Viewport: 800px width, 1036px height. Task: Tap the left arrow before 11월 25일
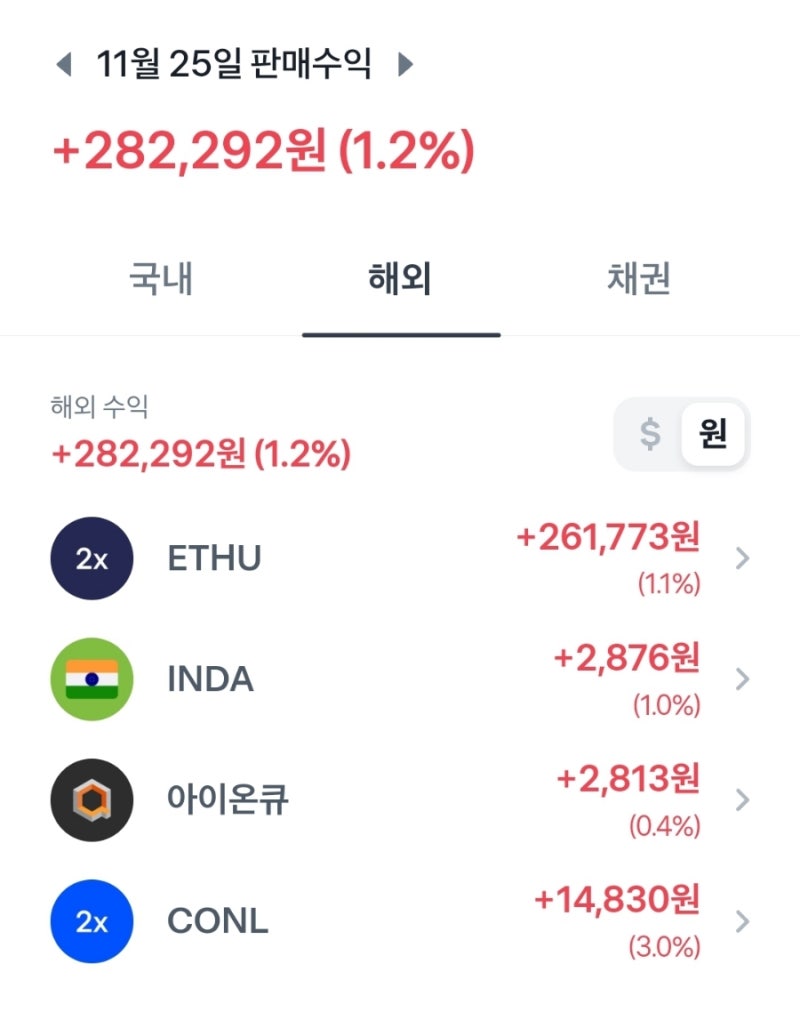tap(62, 62)
